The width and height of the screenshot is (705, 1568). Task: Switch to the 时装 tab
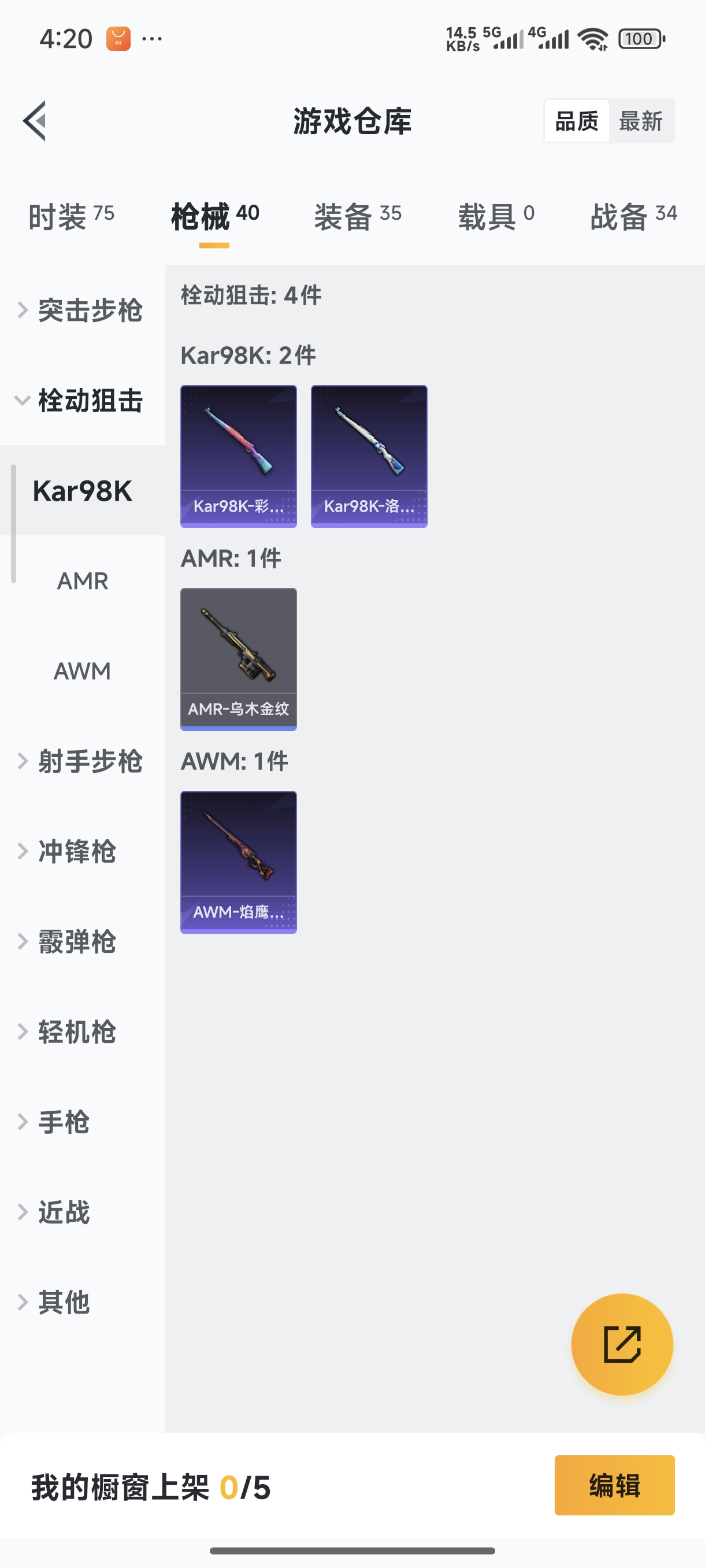(71, 217)
